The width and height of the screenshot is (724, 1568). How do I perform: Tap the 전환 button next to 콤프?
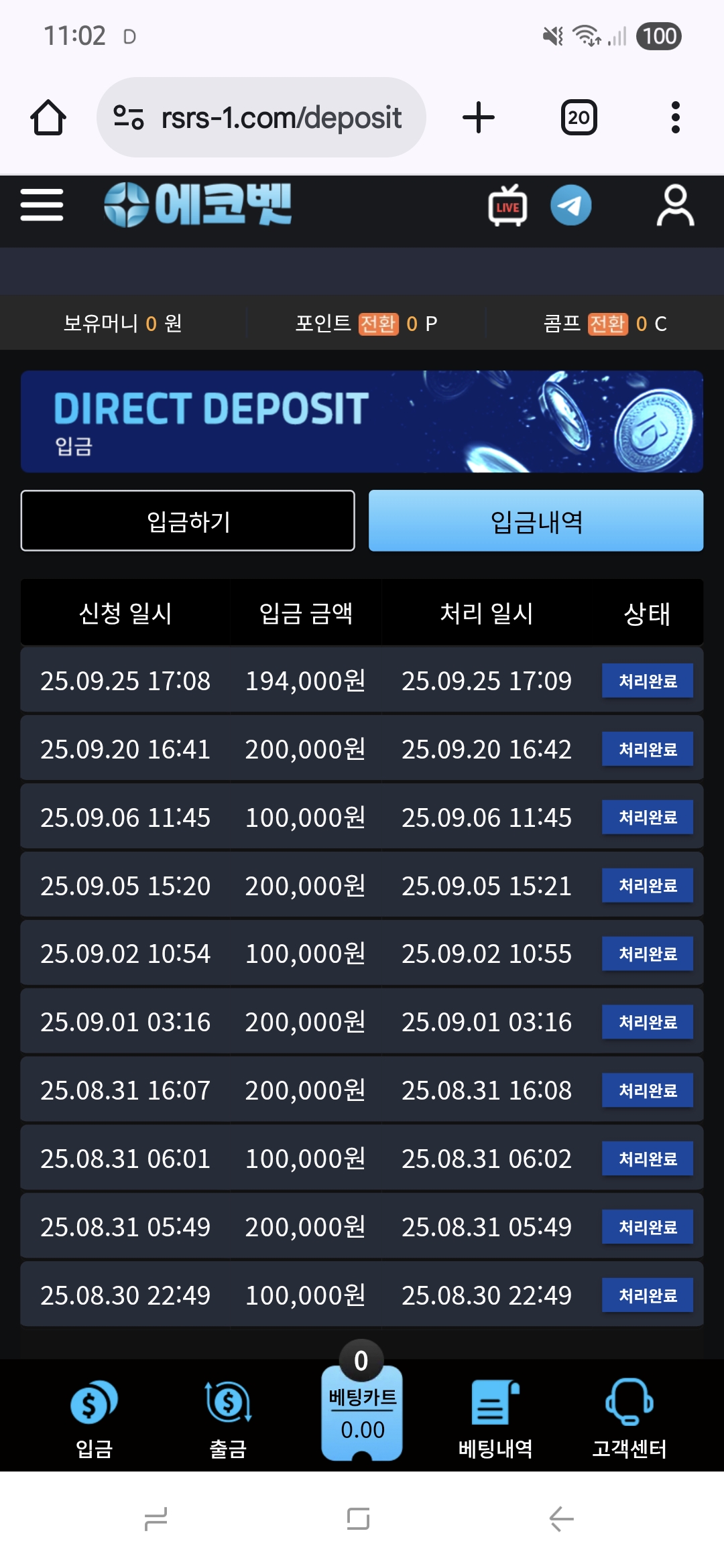[607, 324]
